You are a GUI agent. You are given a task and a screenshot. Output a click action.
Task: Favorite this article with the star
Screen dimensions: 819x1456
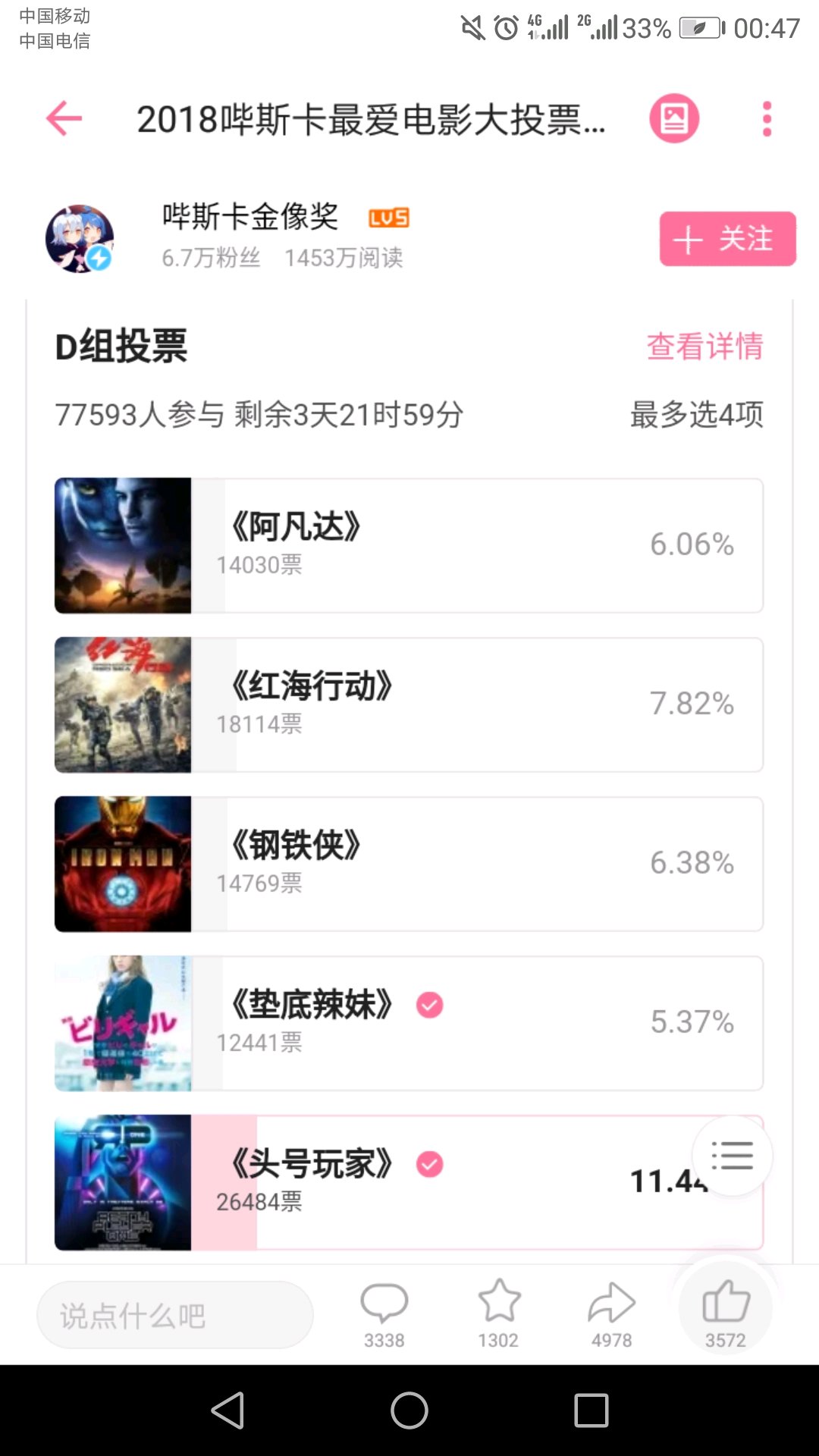[499, 1315]
